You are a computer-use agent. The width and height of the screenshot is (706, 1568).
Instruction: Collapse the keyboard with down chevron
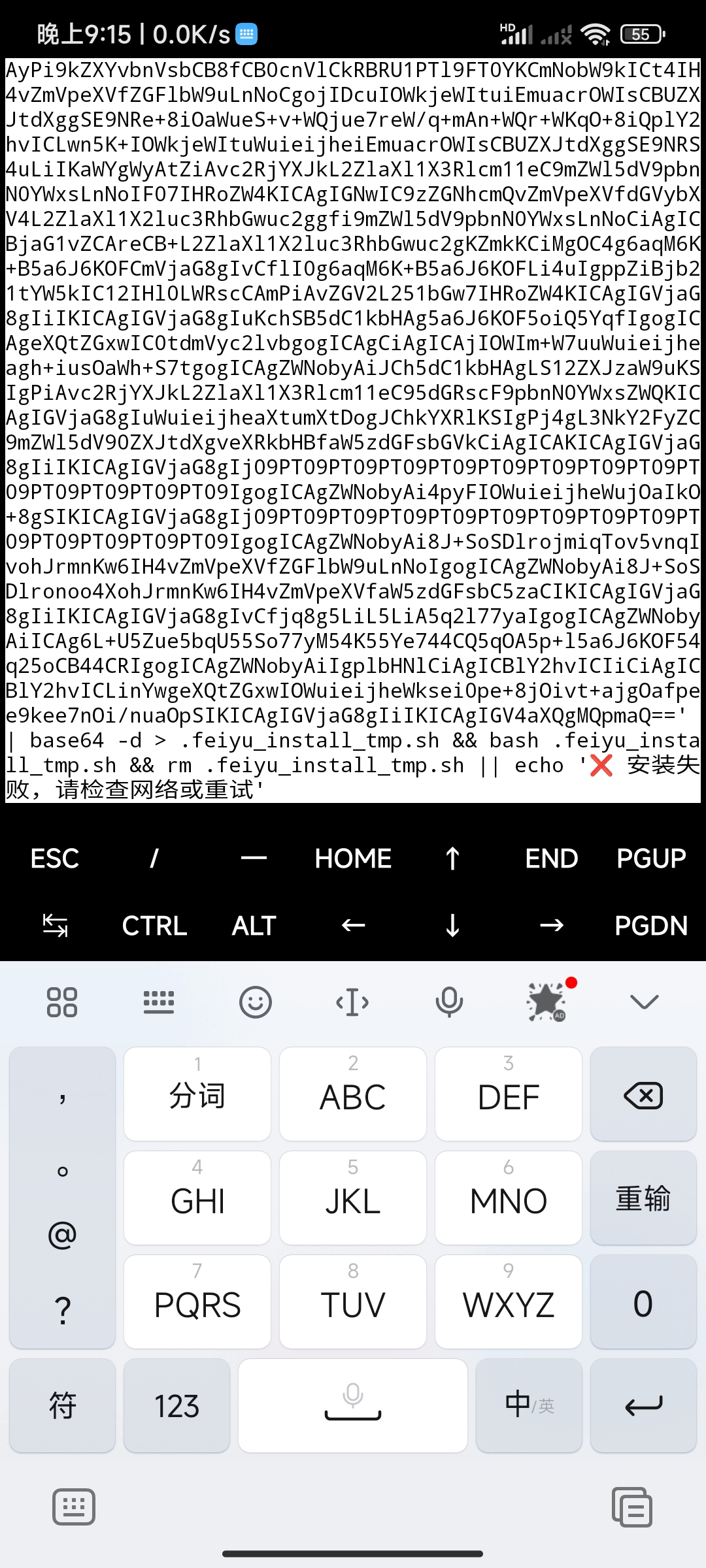click(644, 1002)
